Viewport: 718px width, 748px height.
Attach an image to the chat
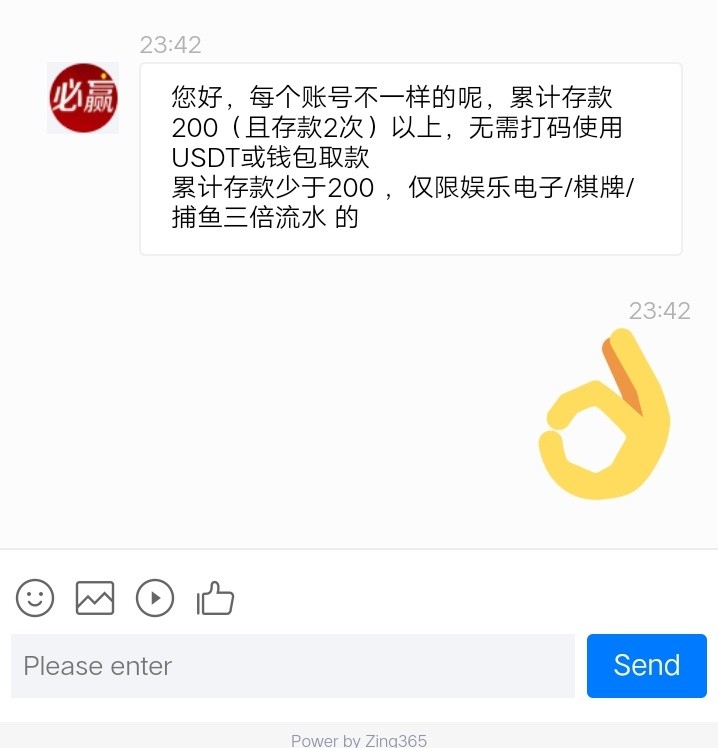click(x=95, y=598)
